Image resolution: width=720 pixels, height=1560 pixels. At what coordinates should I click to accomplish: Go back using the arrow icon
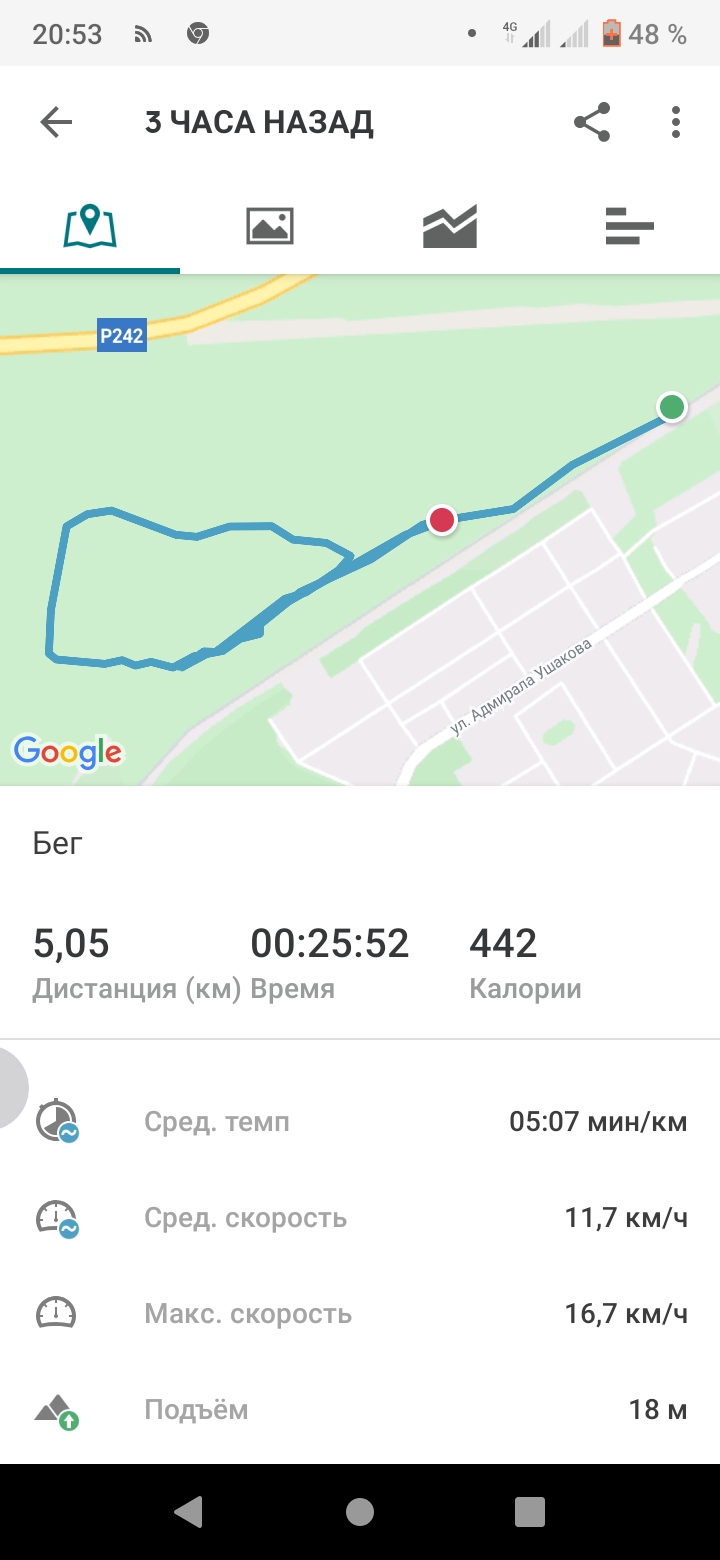(56, 122)
